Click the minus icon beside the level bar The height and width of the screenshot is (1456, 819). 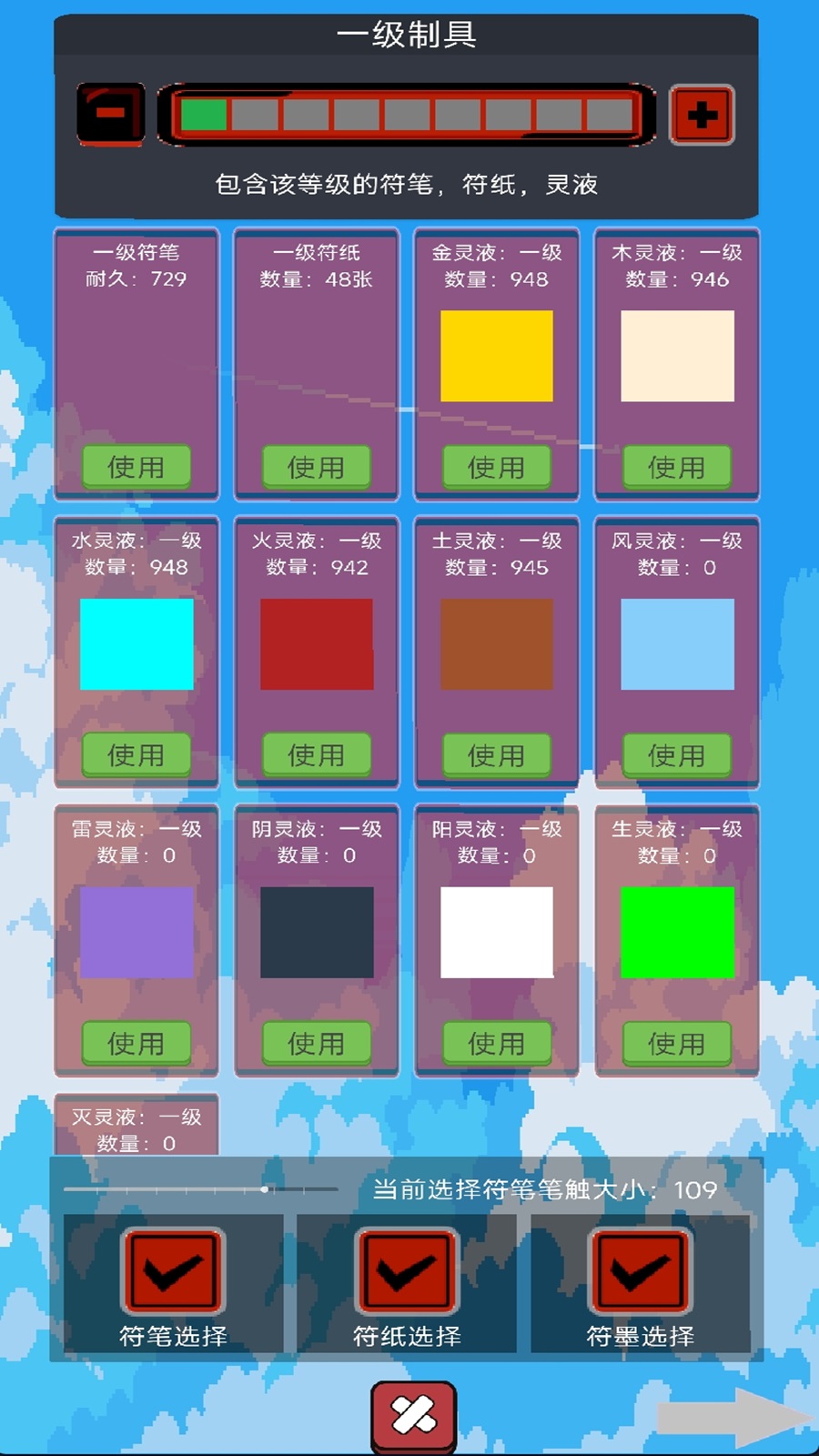click(110, 115)
